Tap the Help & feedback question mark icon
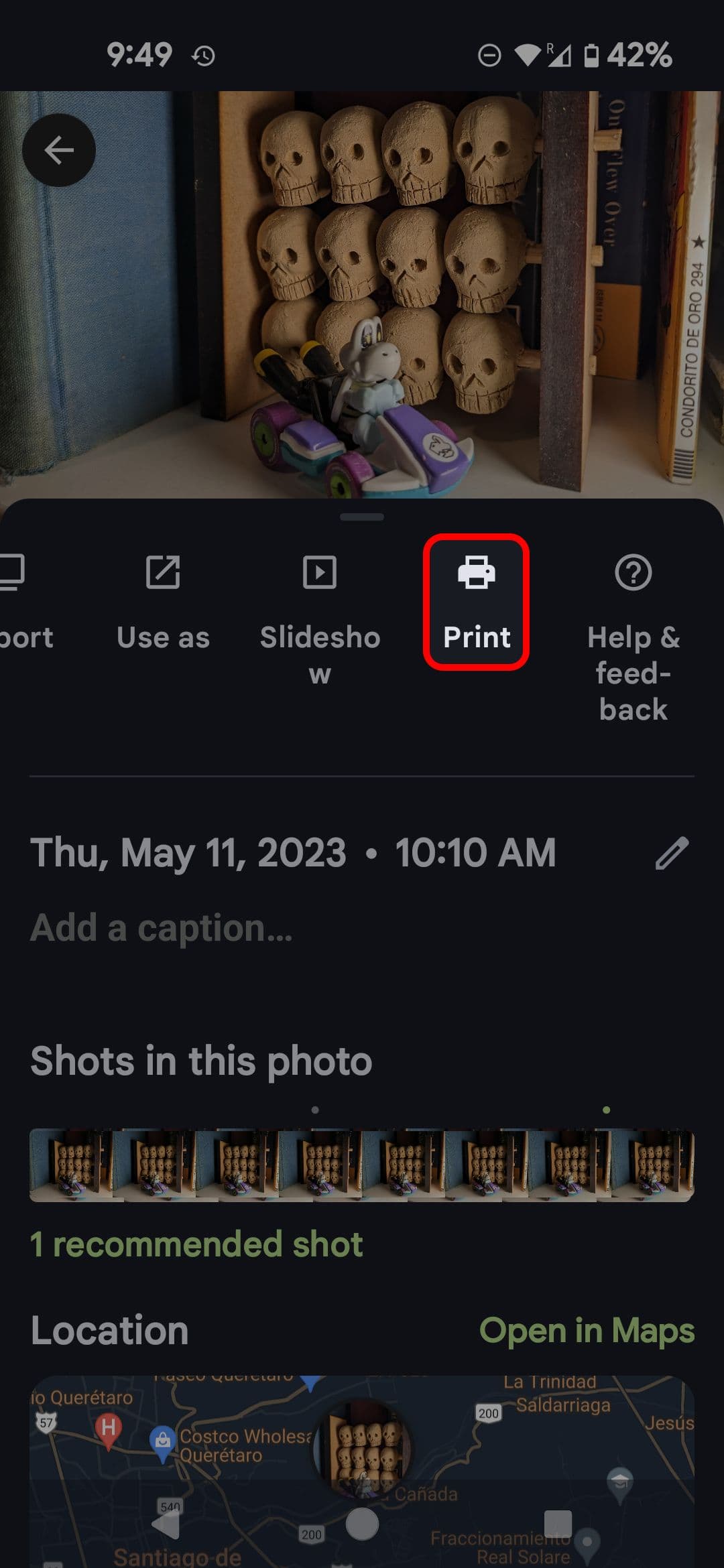The width and height of the screenshot is (724, 1568). 633,573
